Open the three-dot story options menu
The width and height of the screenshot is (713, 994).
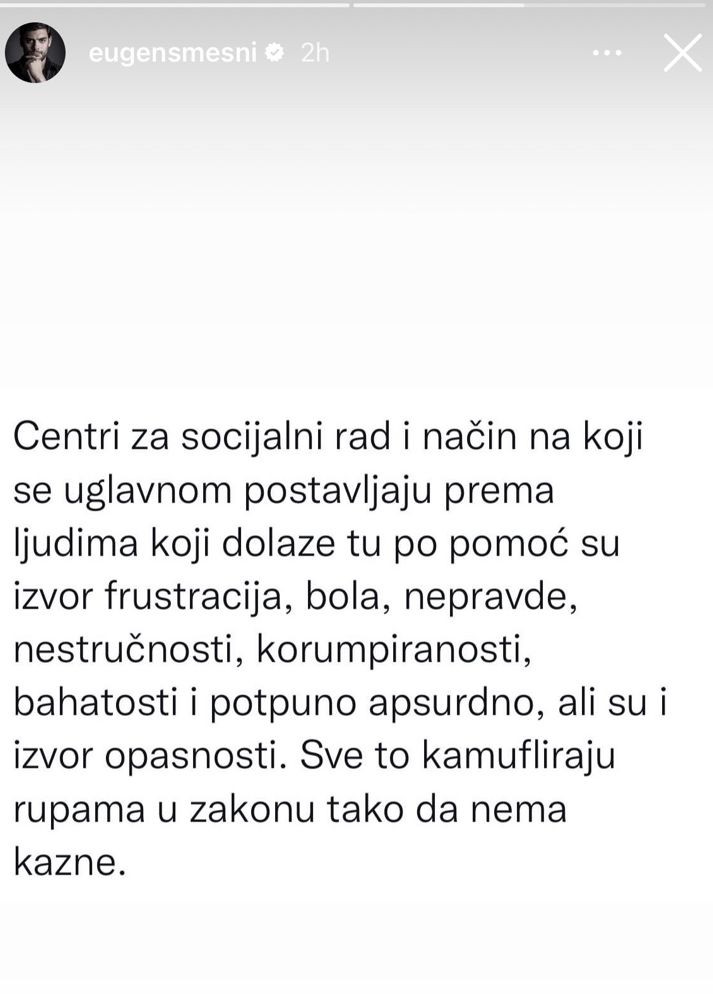coord(607,53)
